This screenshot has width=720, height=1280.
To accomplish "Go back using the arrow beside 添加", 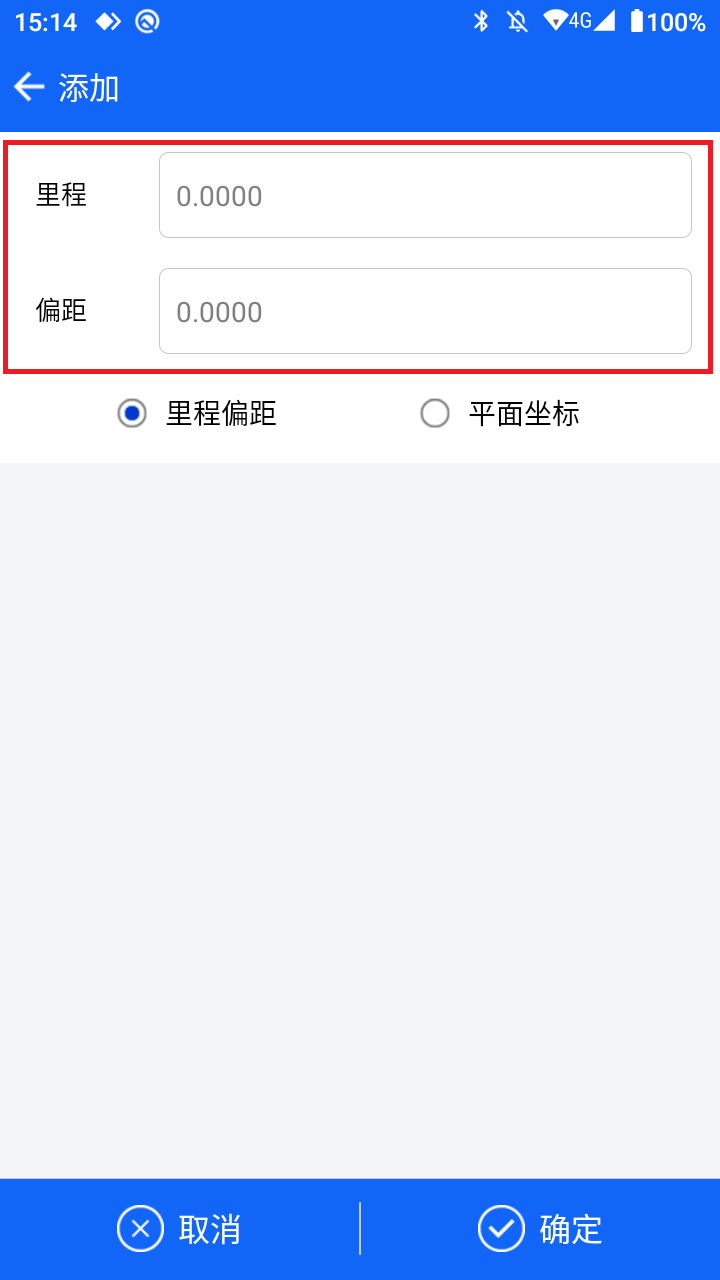I will (x=29, y=88).
